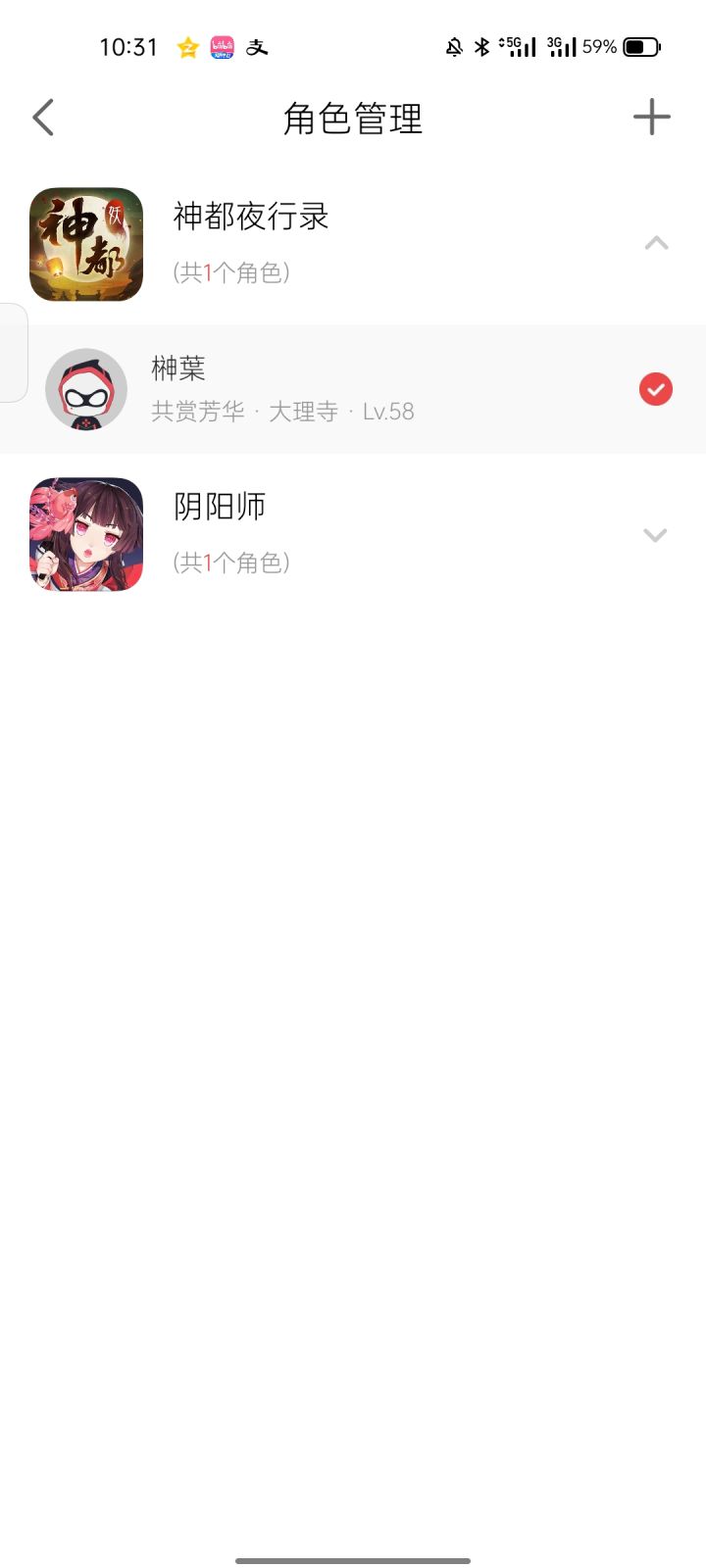The height and width of the screenshot is (1568, 706).
Task: Expand the 阴阳师 character list
Action: [x=655, y=535]
